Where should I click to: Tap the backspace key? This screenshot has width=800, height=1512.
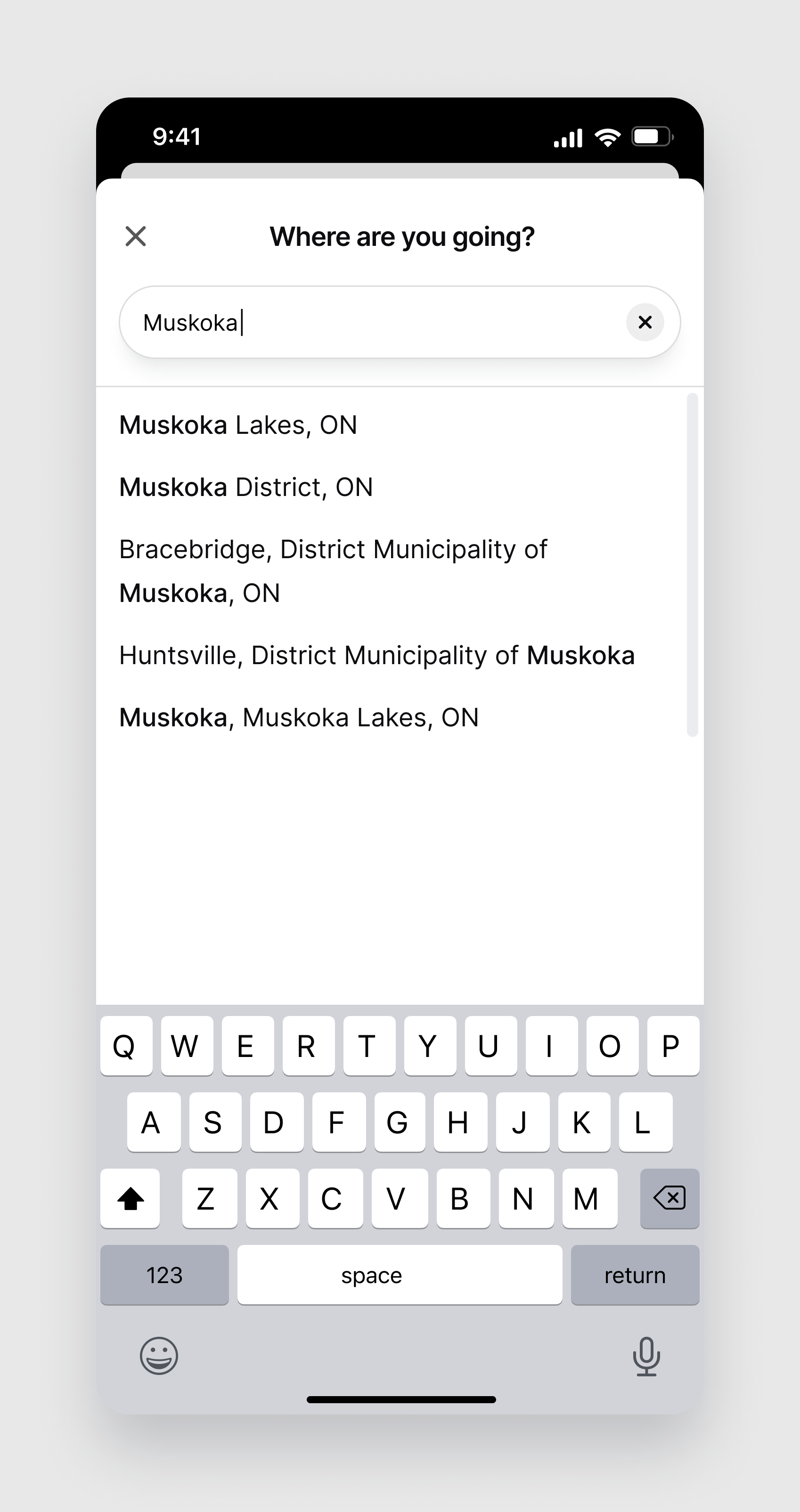669,1198
